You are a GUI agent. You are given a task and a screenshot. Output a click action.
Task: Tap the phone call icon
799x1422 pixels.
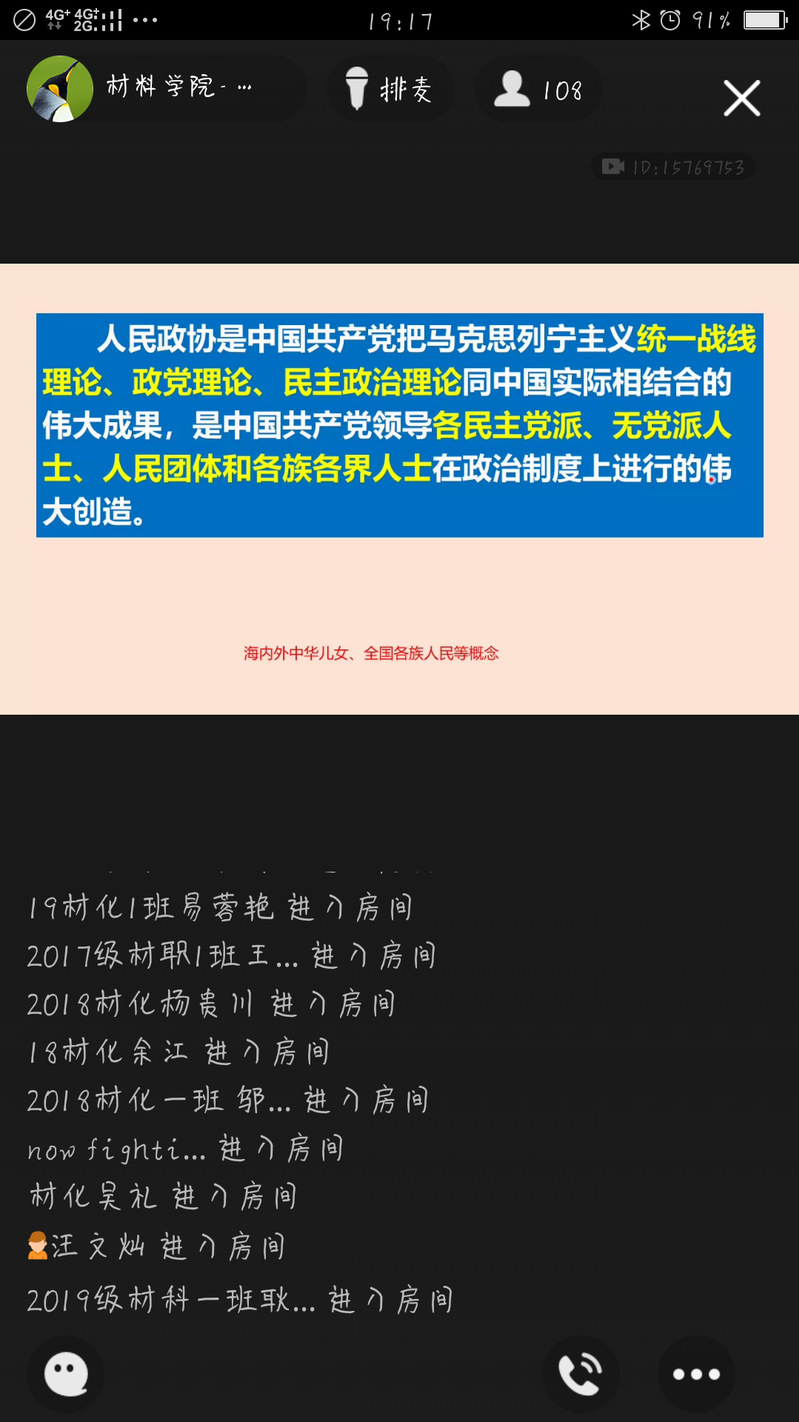580,1374
